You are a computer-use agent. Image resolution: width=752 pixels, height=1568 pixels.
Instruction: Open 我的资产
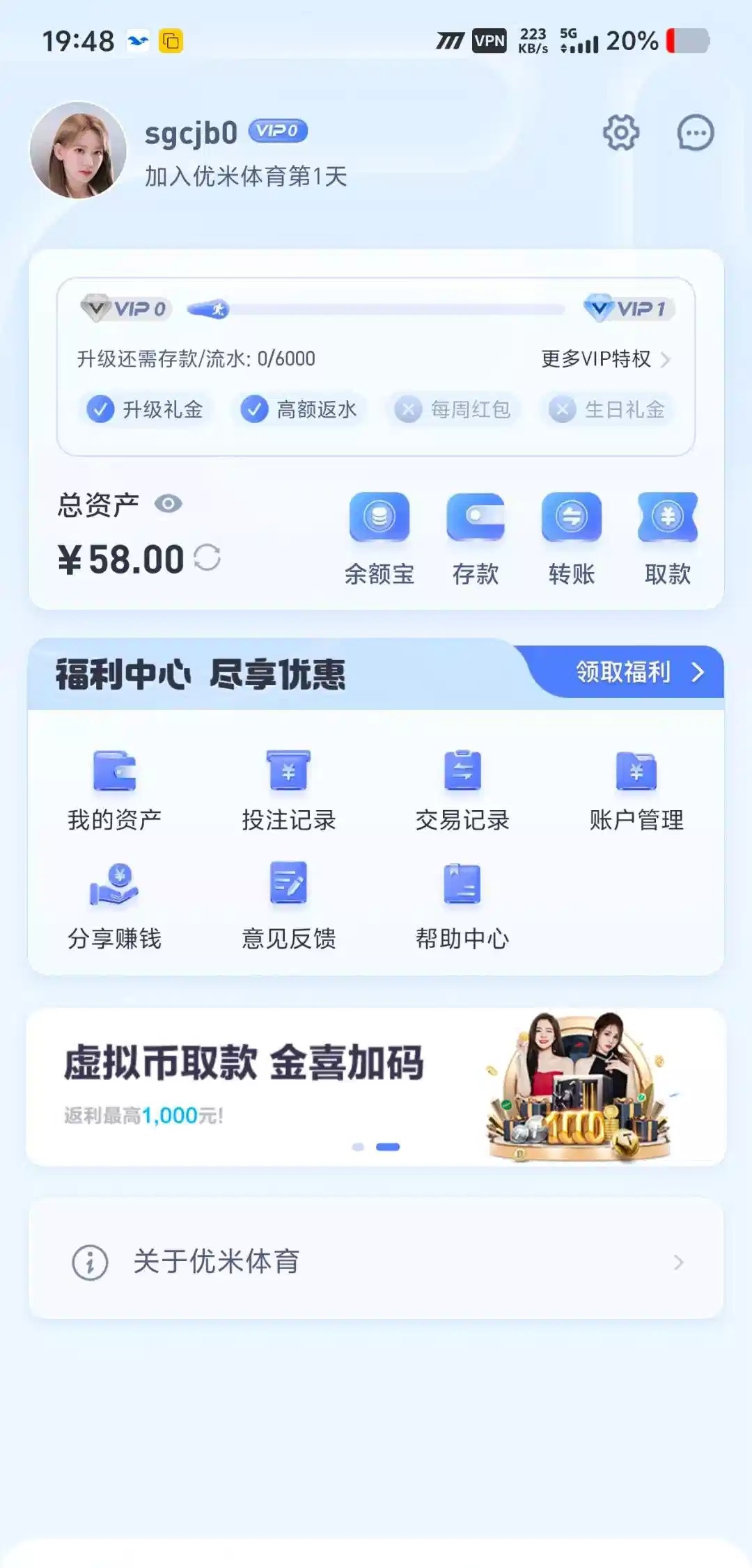(x=114, y=790)
